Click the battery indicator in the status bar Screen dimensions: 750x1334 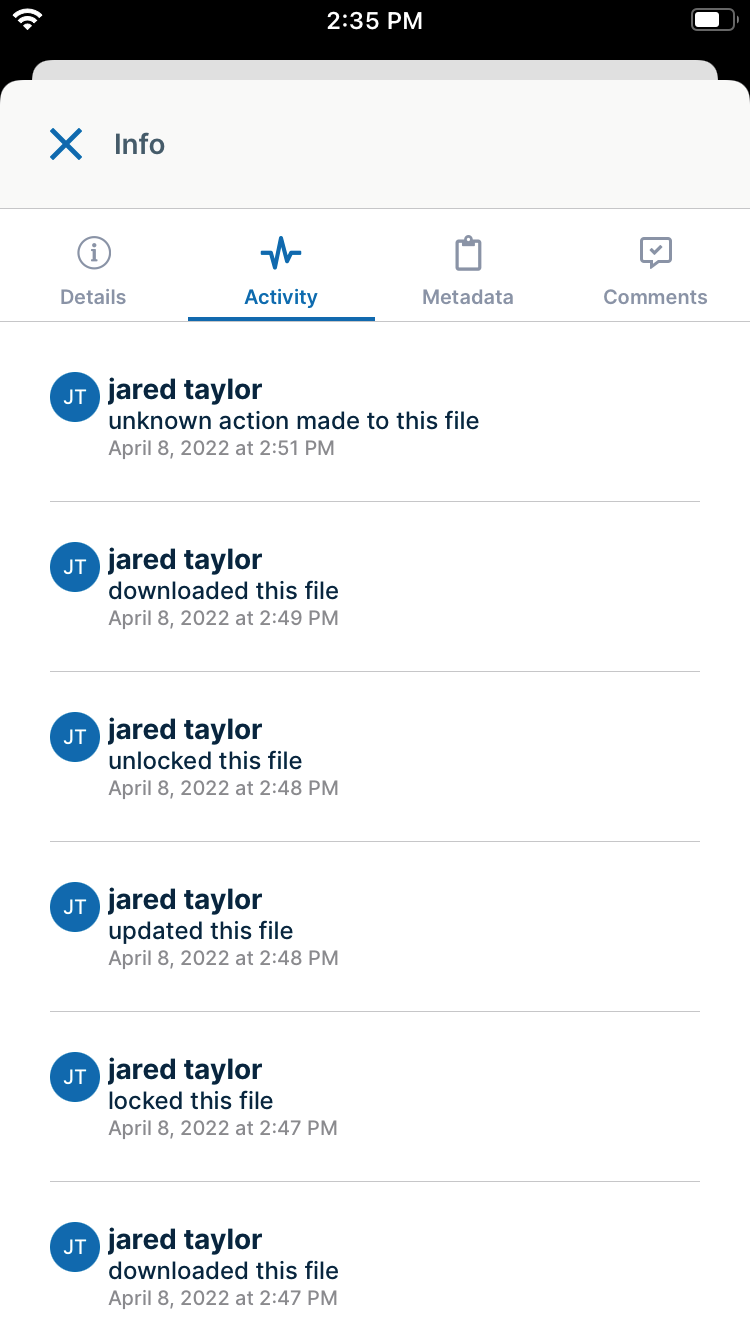(712, 18)
